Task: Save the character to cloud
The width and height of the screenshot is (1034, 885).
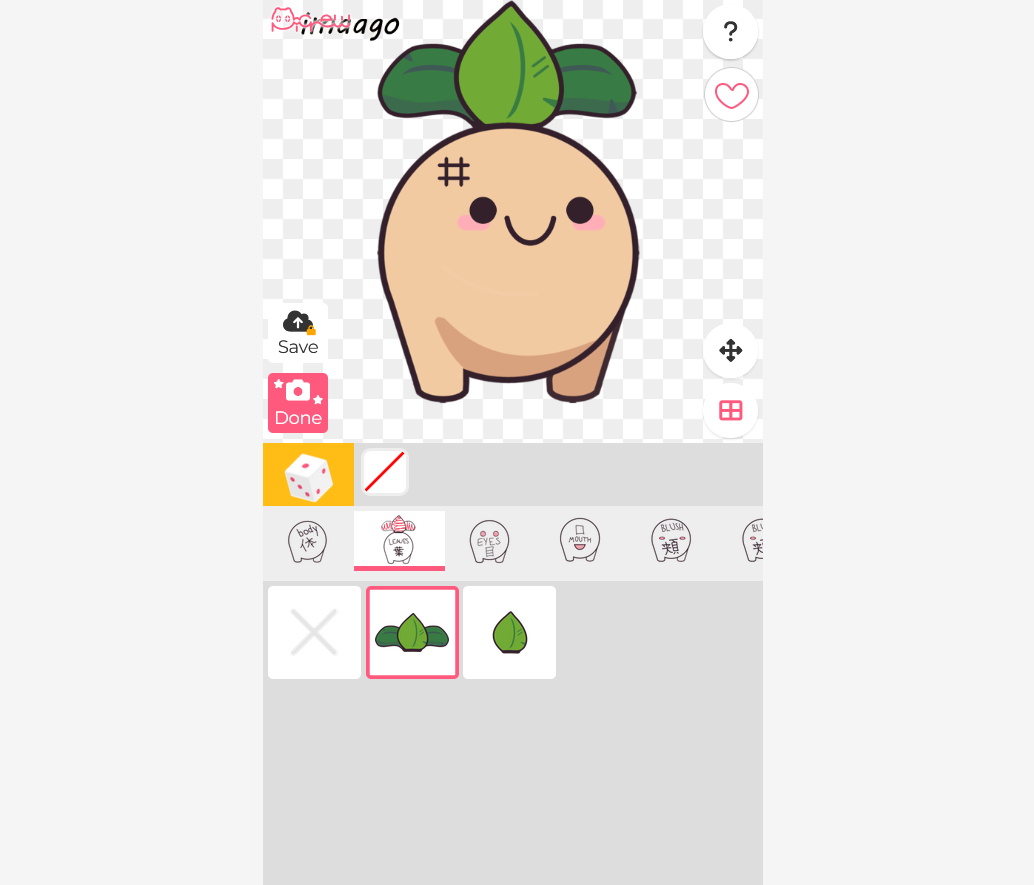Action: tap(298, 333)
